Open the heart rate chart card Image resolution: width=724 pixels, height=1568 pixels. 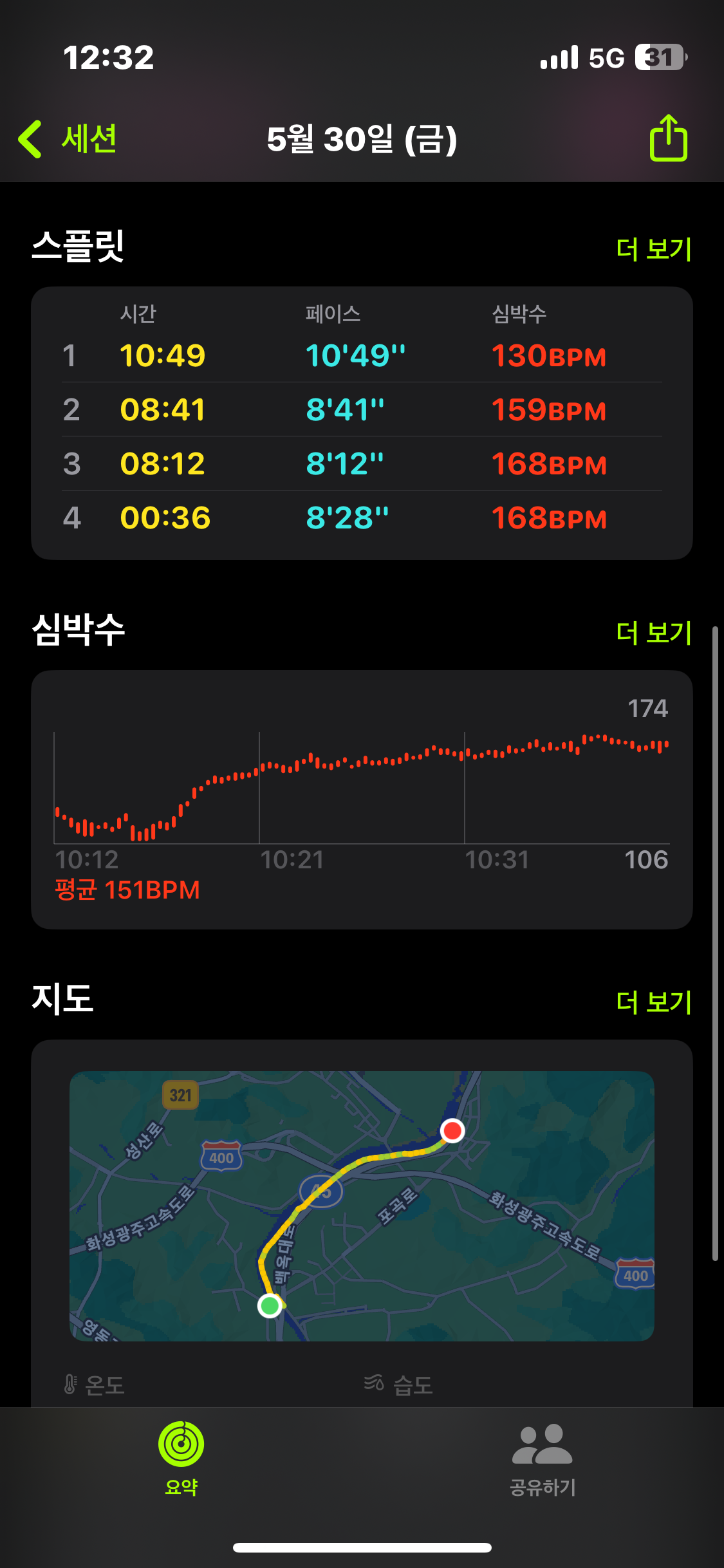point(362,799)
